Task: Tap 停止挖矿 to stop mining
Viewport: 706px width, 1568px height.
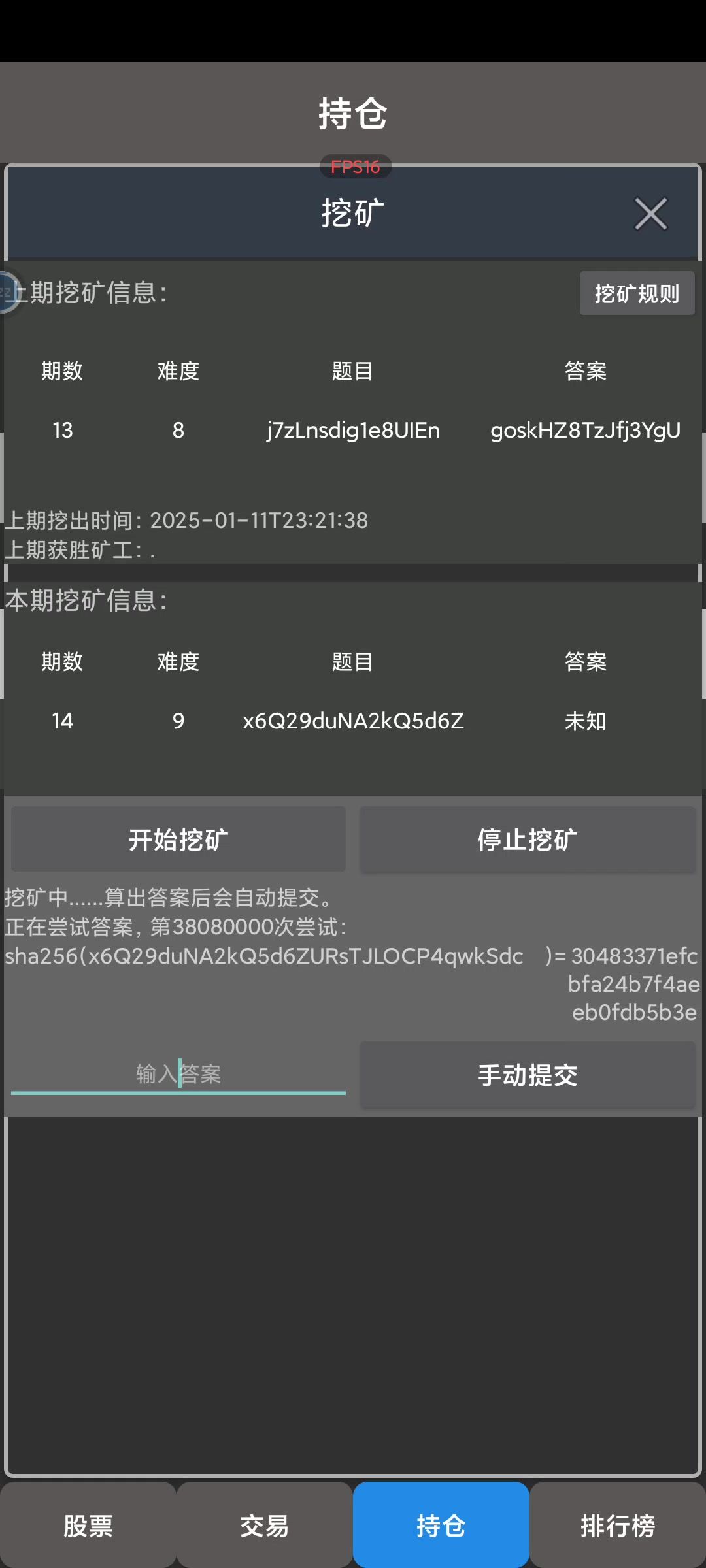Action: (x=528, y=839)
